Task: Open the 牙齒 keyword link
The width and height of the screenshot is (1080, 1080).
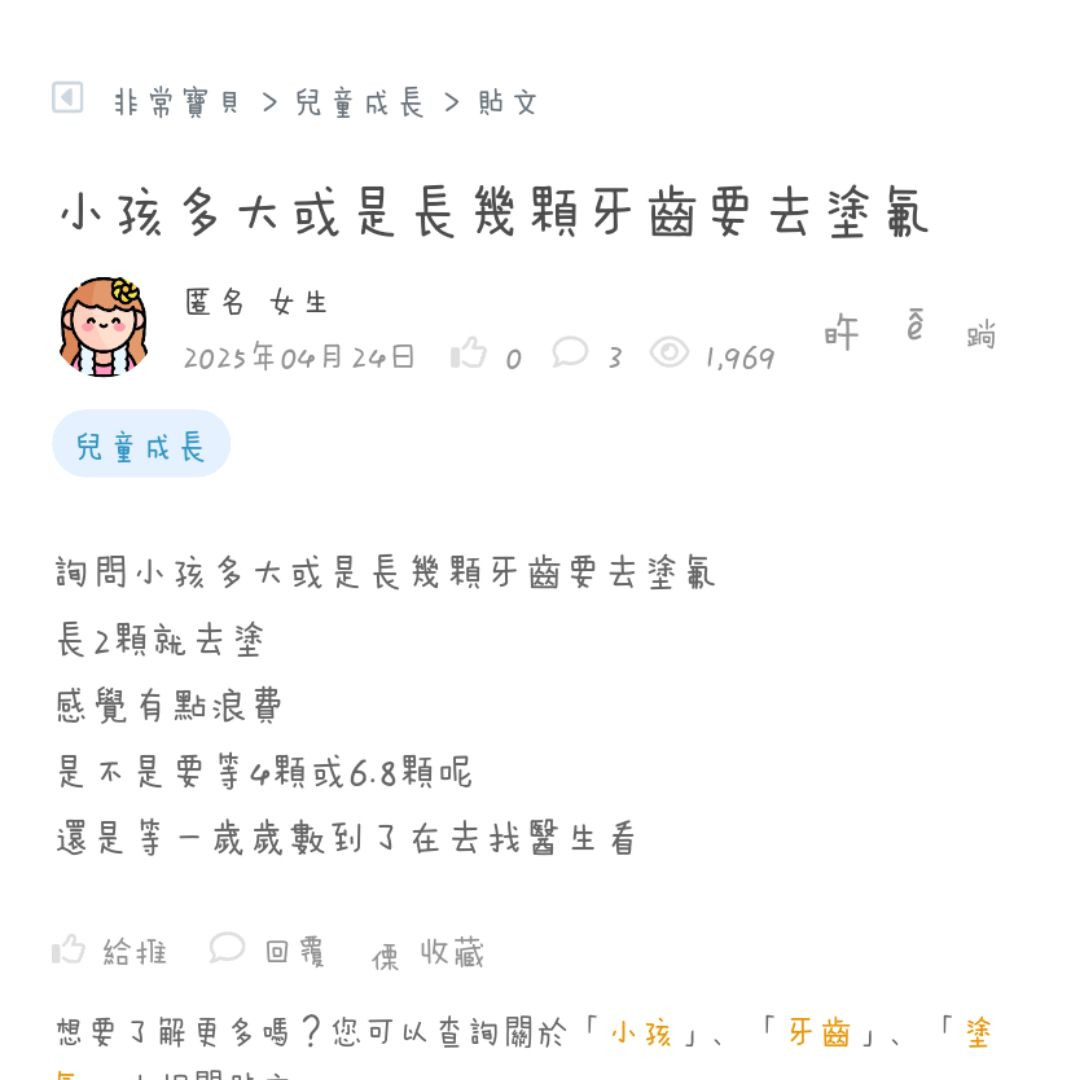Action: click(x=818, y=1032)
